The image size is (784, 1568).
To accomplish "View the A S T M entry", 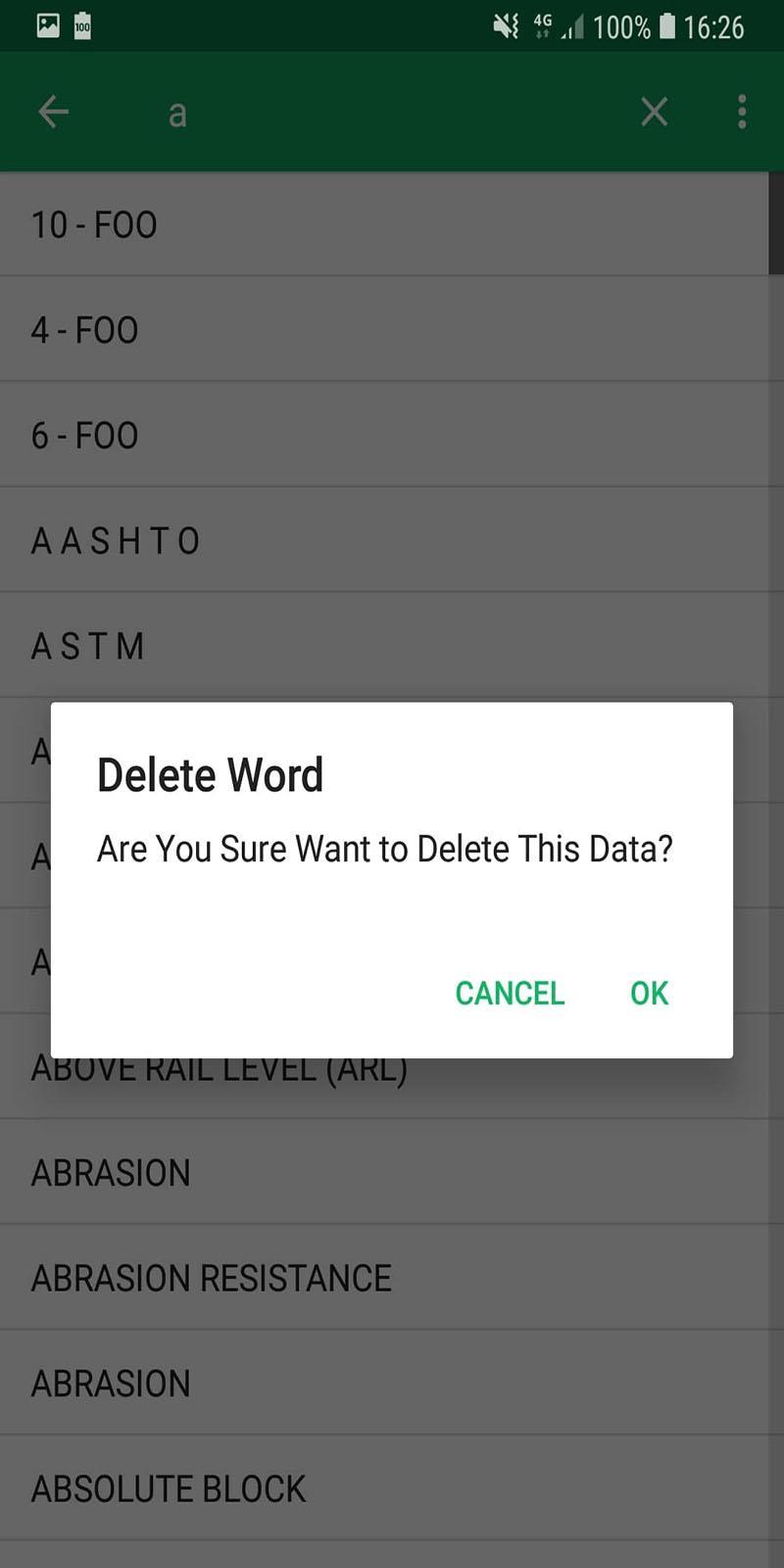I will [384, 646].
